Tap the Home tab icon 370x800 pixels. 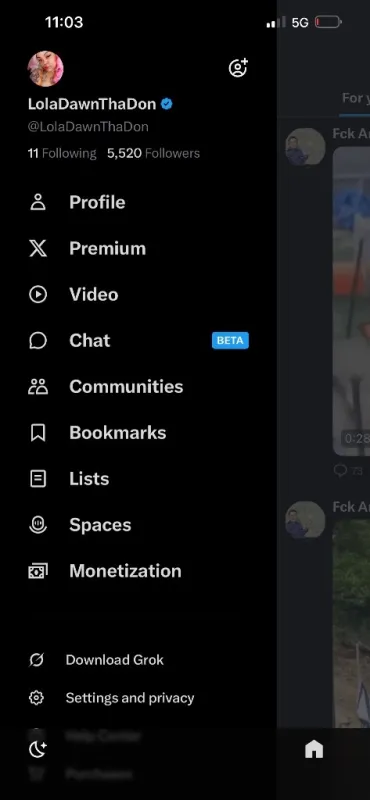pos(314,749)
